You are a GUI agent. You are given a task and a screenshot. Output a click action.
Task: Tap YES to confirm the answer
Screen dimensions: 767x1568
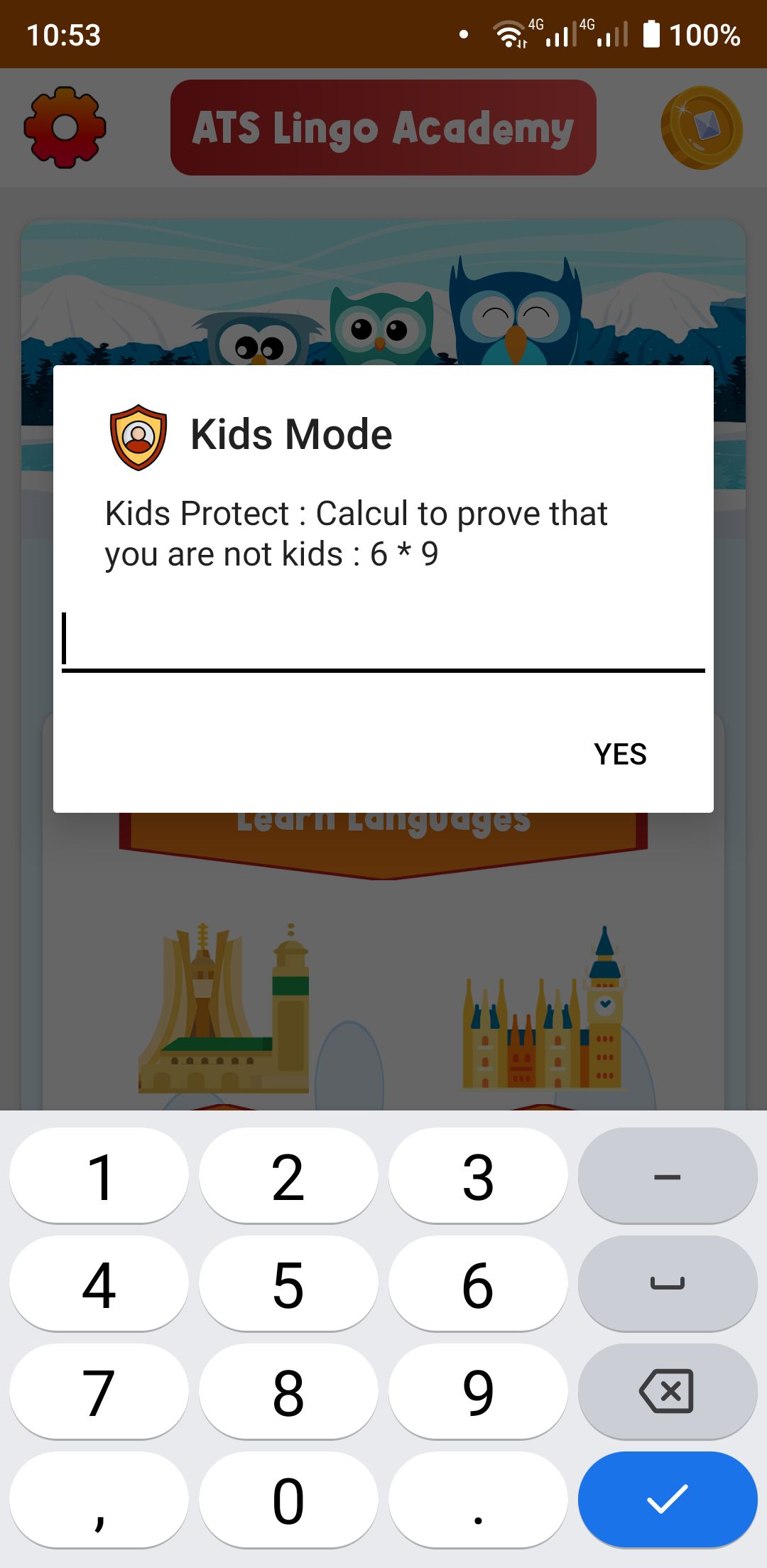tap(620, 754)
